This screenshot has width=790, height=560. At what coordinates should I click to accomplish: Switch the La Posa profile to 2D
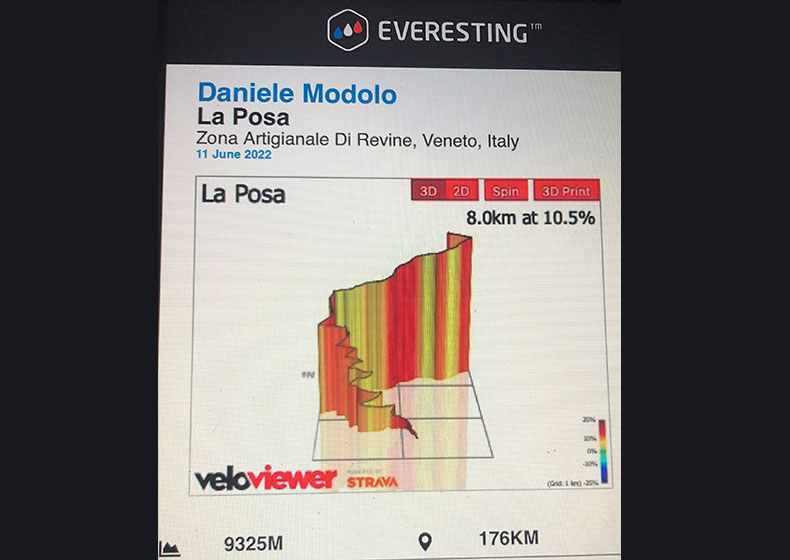[462, 191]
